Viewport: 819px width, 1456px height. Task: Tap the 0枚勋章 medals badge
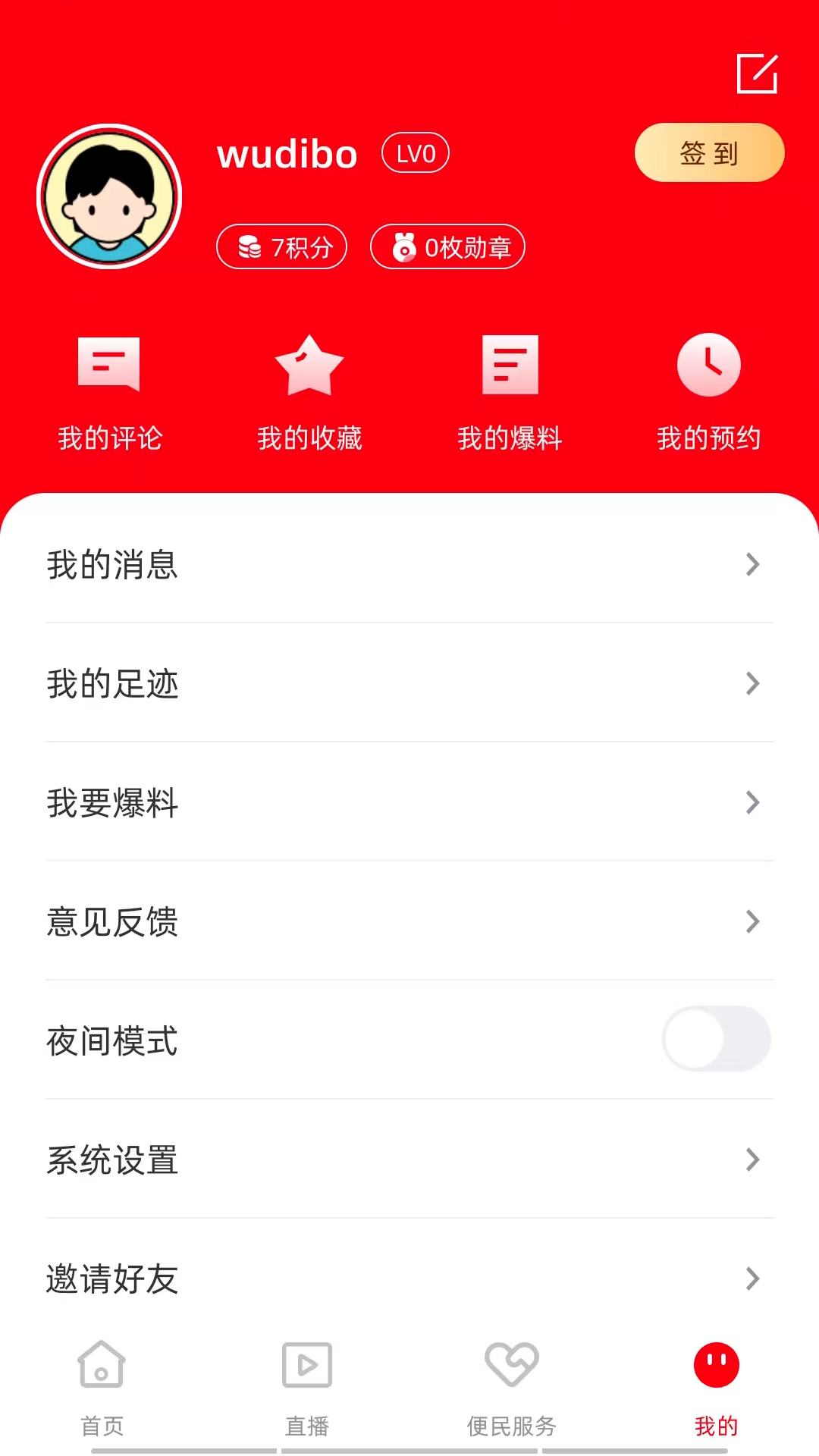(x=447, y=246)
